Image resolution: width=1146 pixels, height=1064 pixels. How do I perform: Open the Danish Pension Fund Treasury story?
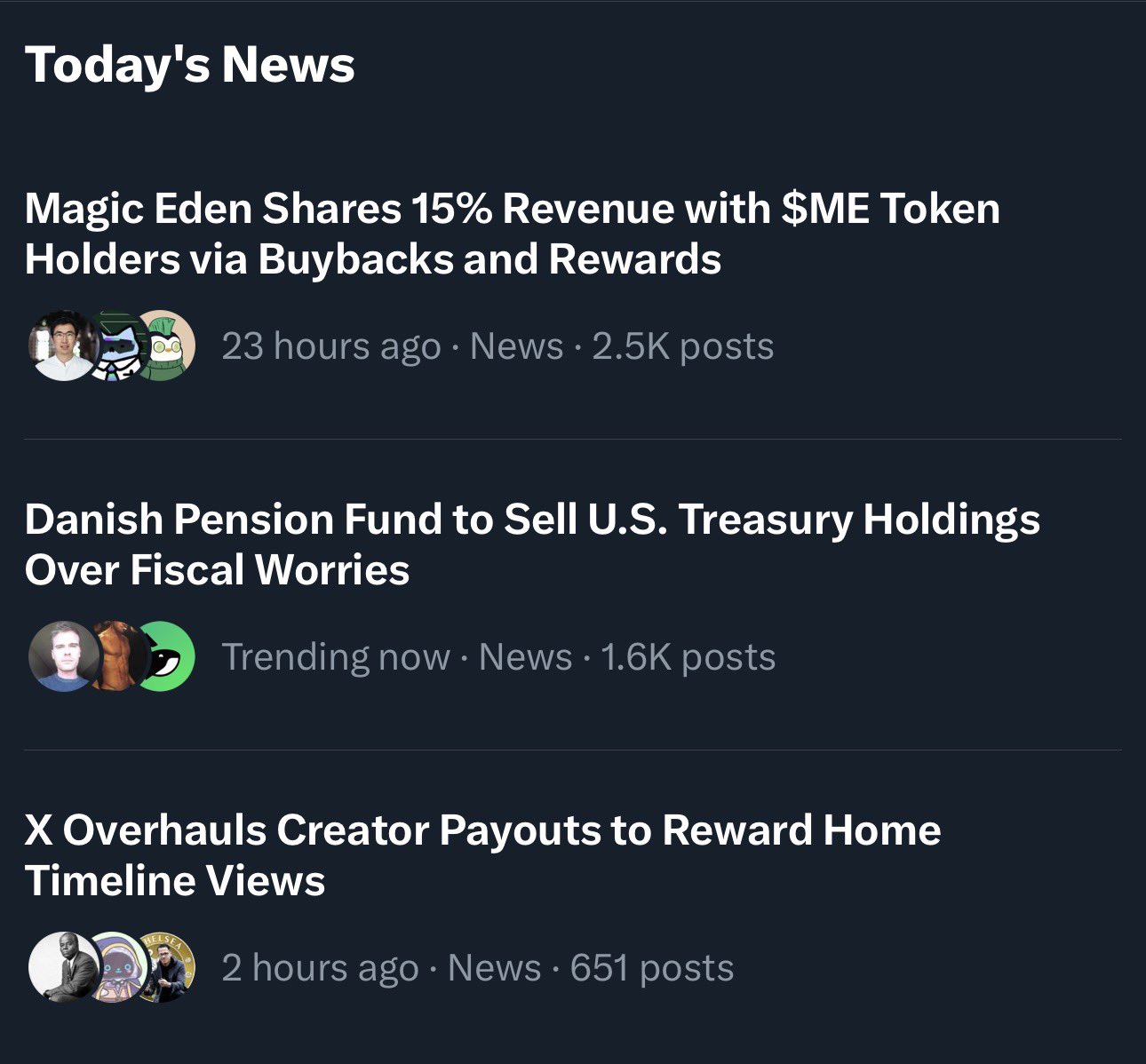531,544
